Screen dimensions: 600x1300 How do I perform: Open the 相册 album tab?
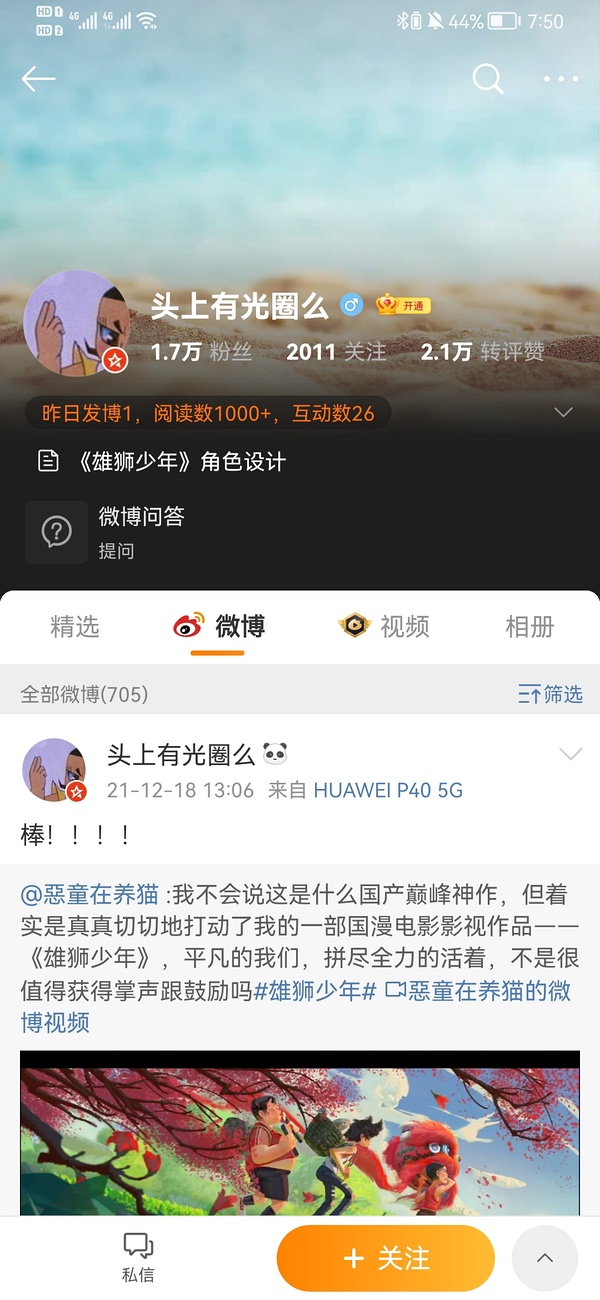(x=529, y=627)
